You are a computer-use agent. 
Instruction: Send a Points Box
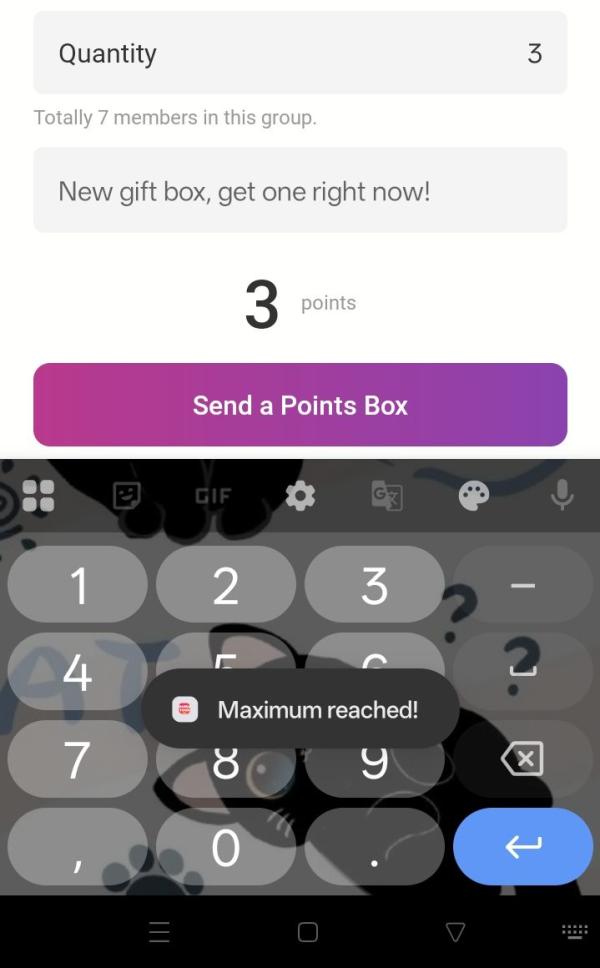300,405
